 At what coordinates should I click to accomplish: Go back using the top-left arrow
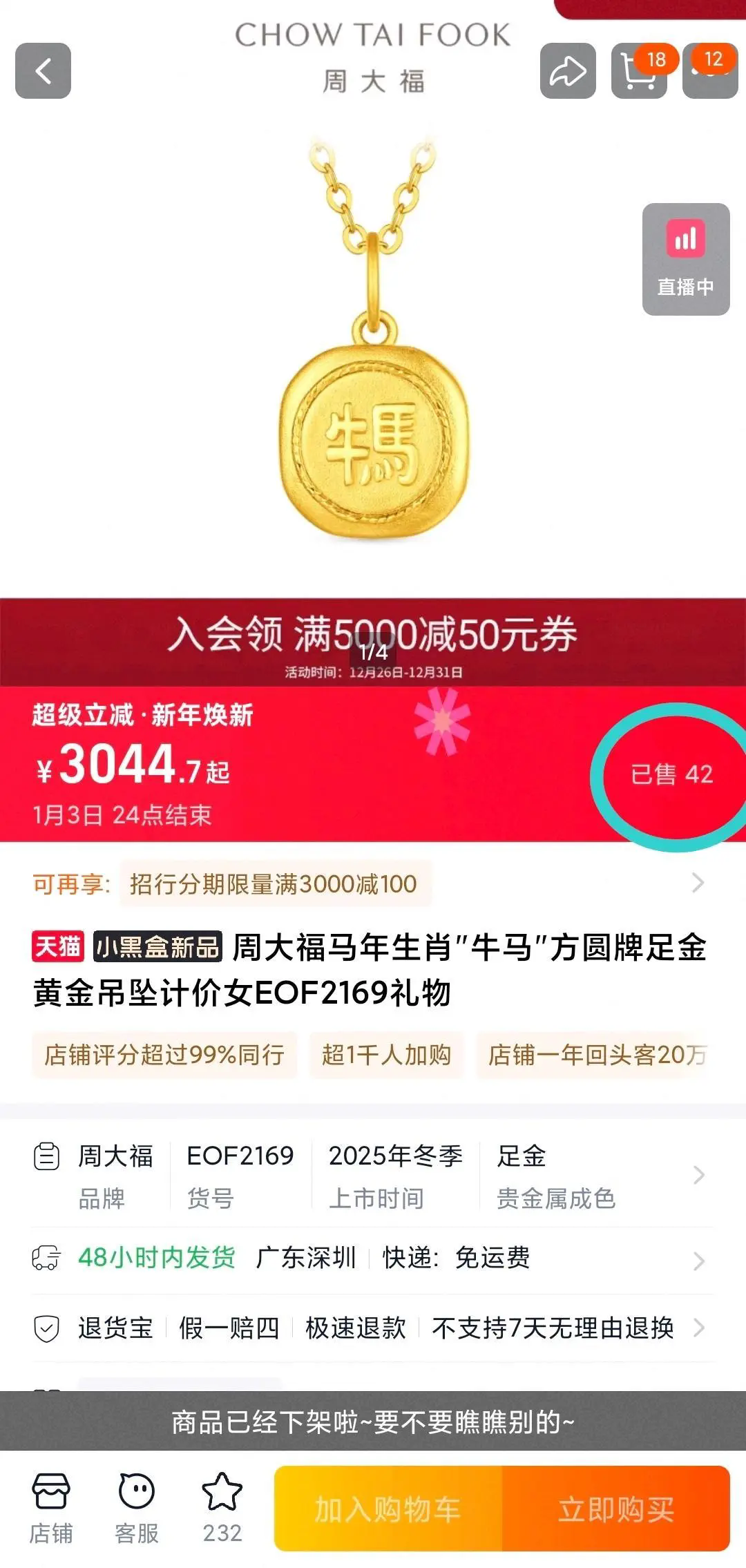click(43, 70)
